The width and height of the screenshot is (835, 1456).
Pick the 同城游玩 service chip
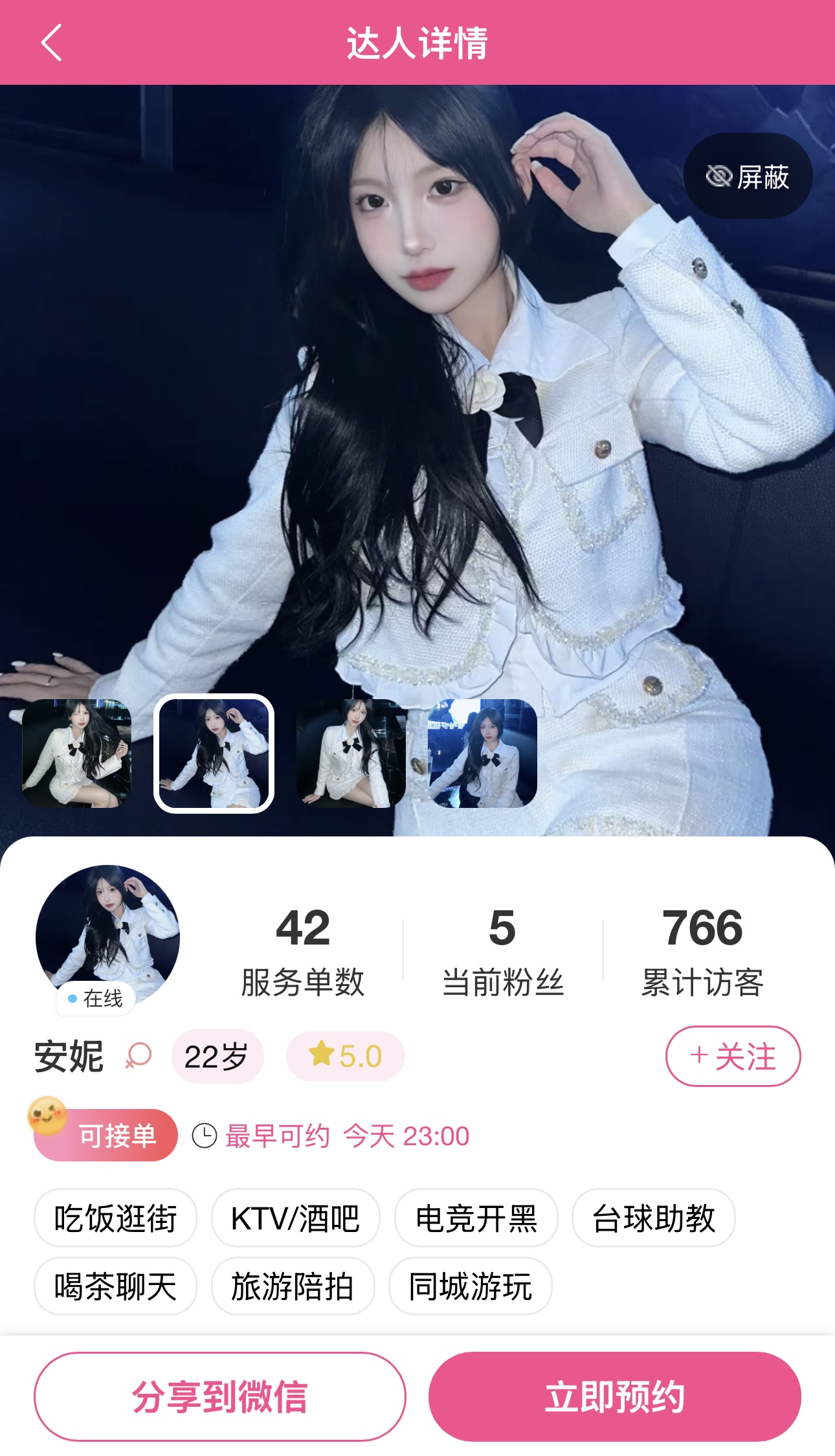(470, 1286)
